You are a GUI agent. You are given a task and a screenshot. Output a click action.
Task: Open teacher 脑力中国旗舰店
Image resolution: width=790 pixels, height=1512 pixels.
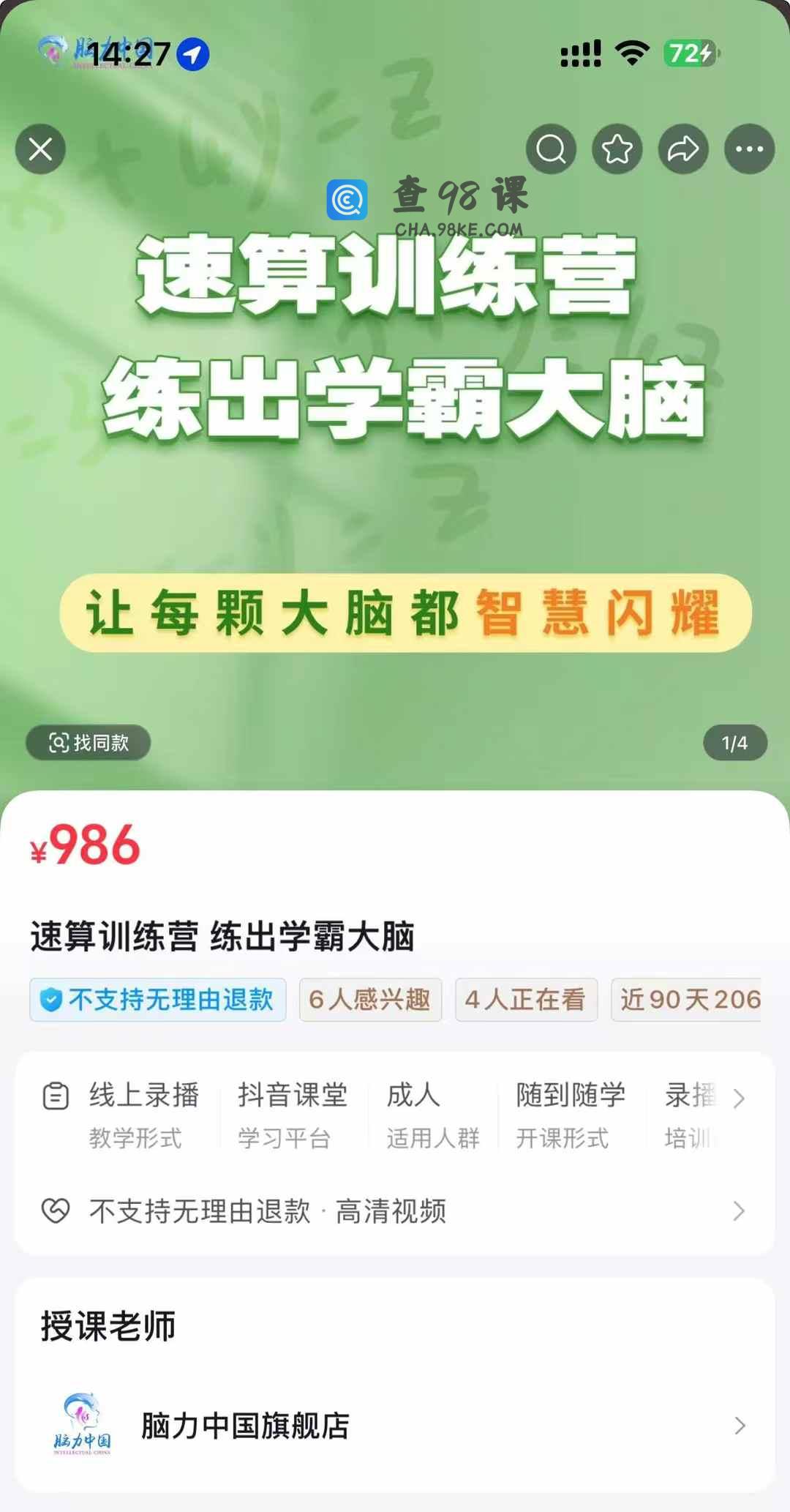pos(395,1426)
